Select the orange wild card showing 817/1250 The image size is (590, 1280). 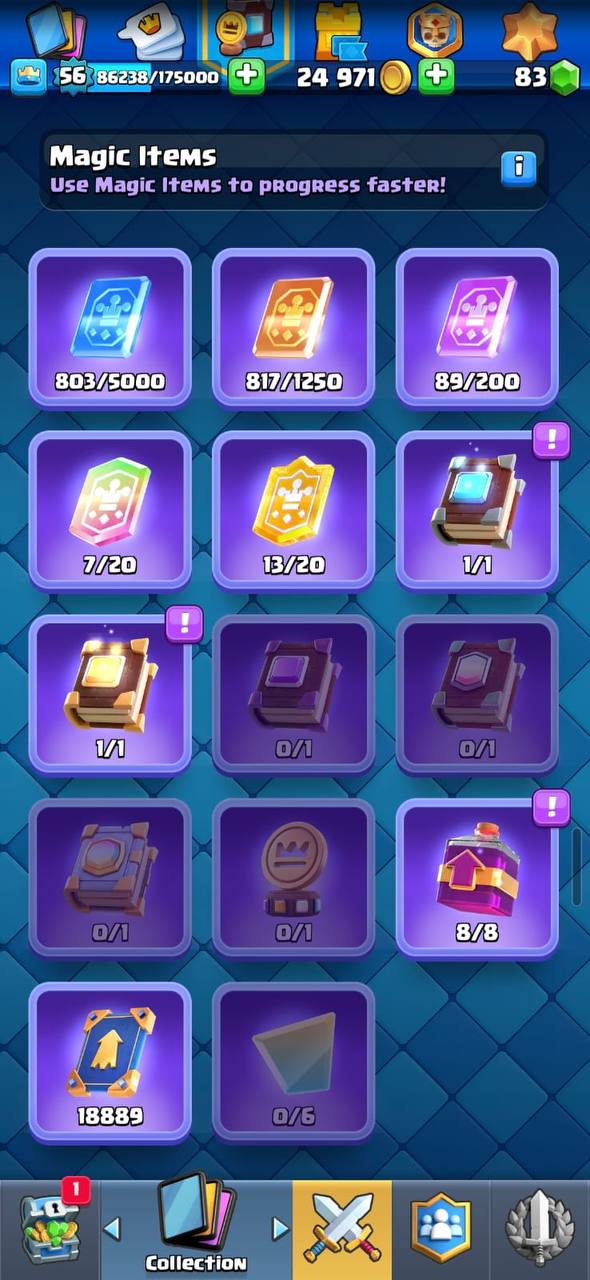(x=294, y=328)
